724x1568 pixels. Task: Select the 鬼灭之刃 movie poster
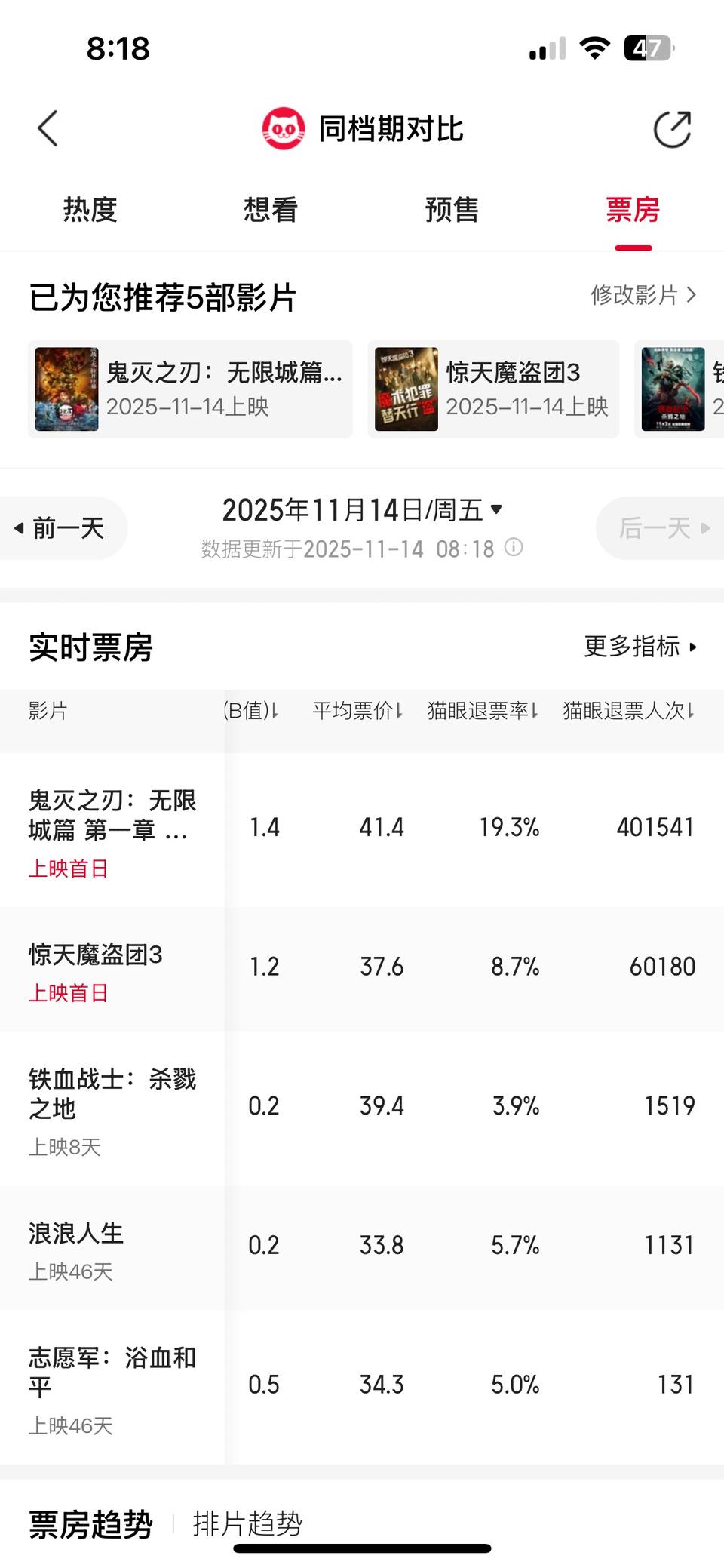(66, 389)
